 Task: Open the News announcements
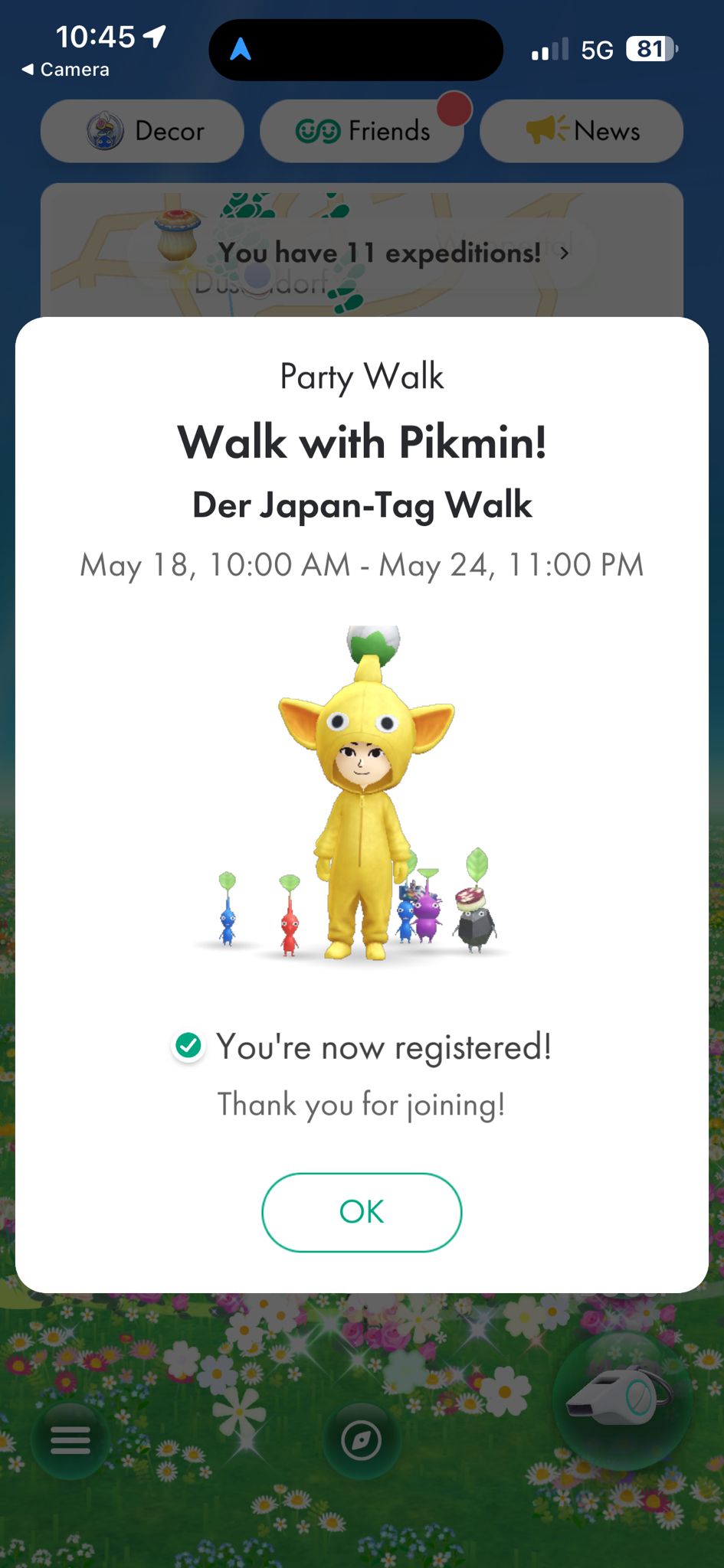point(581,131)
